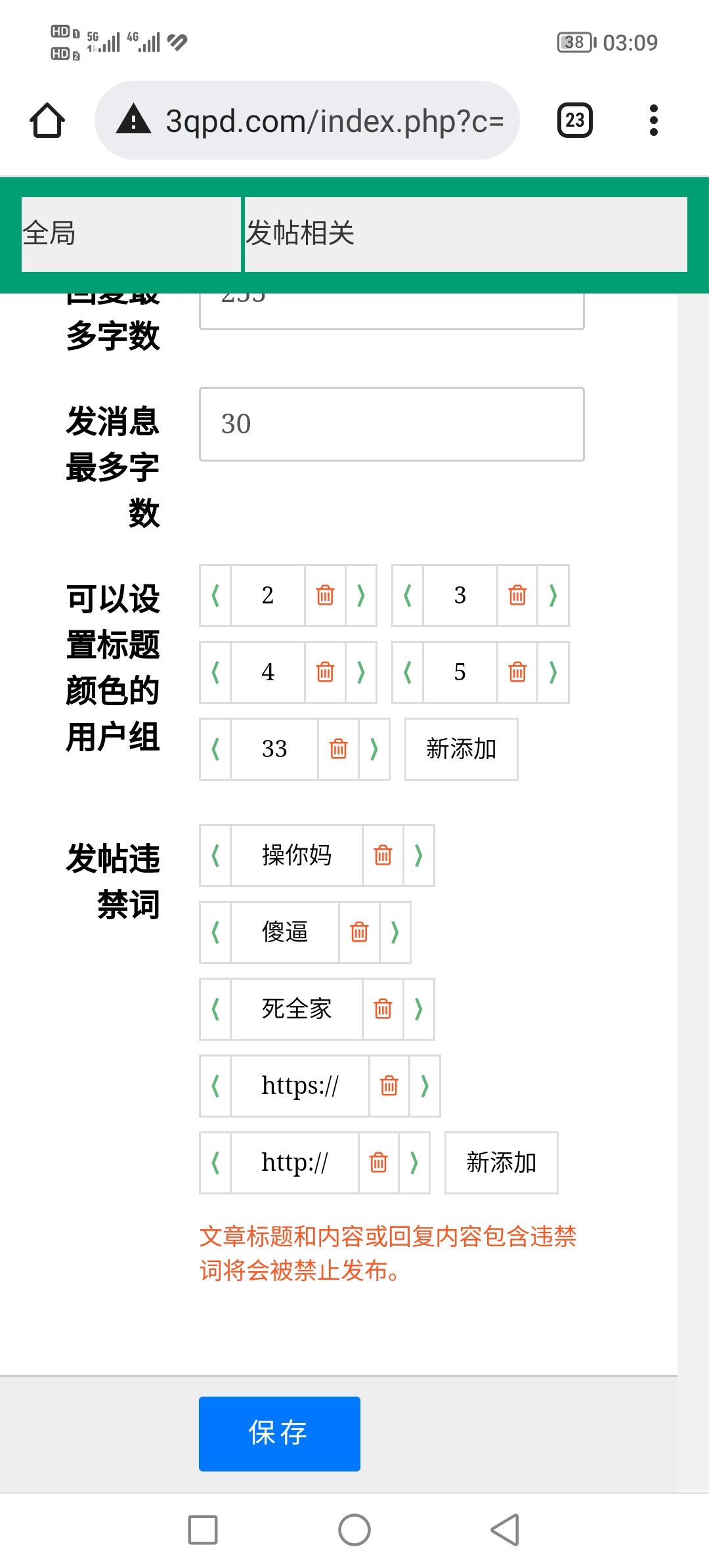Remove the banned word https://

tap(389, 1086)
